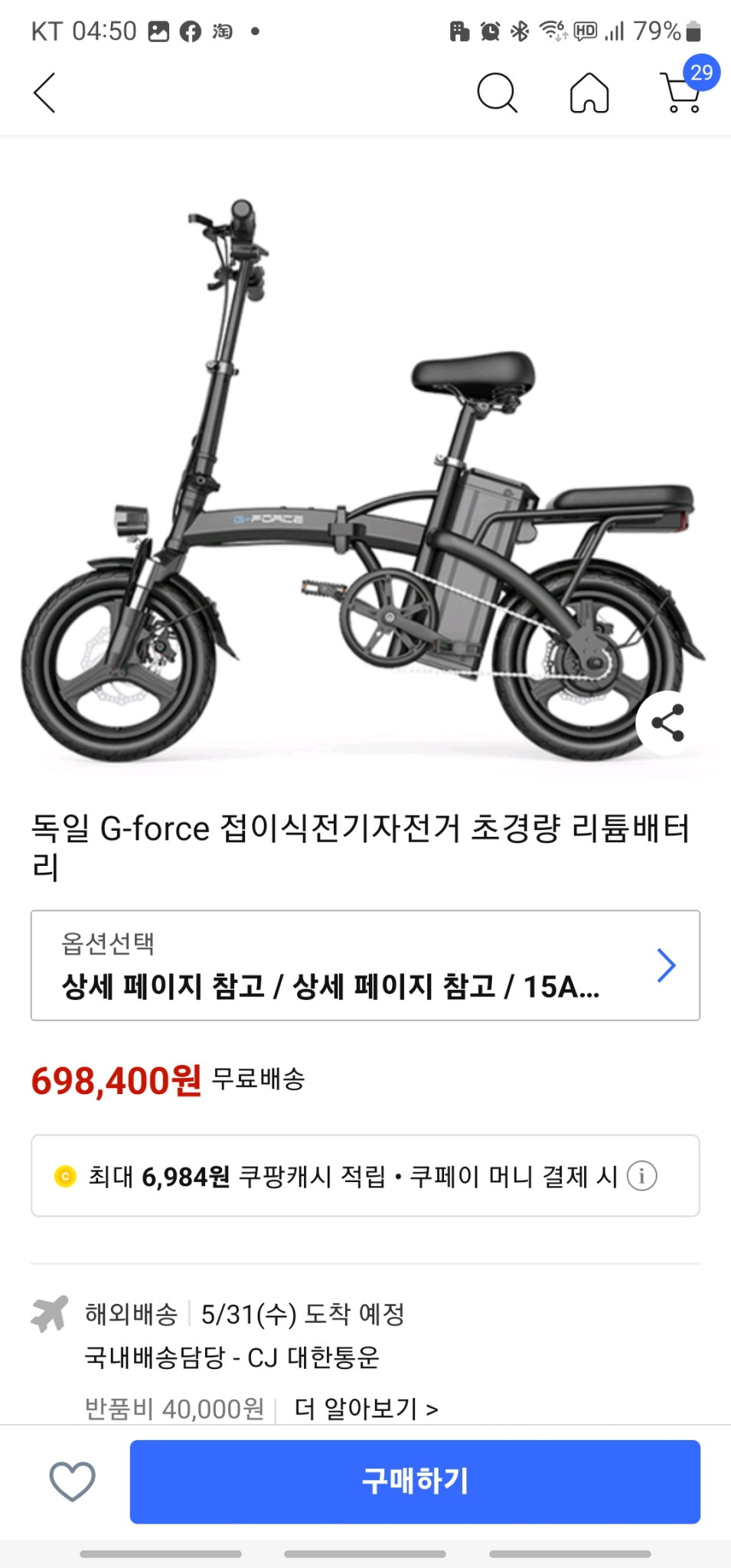Go to home using the house icon
Viewport: 731px width, 1568px height.
(x=589, y=93)
